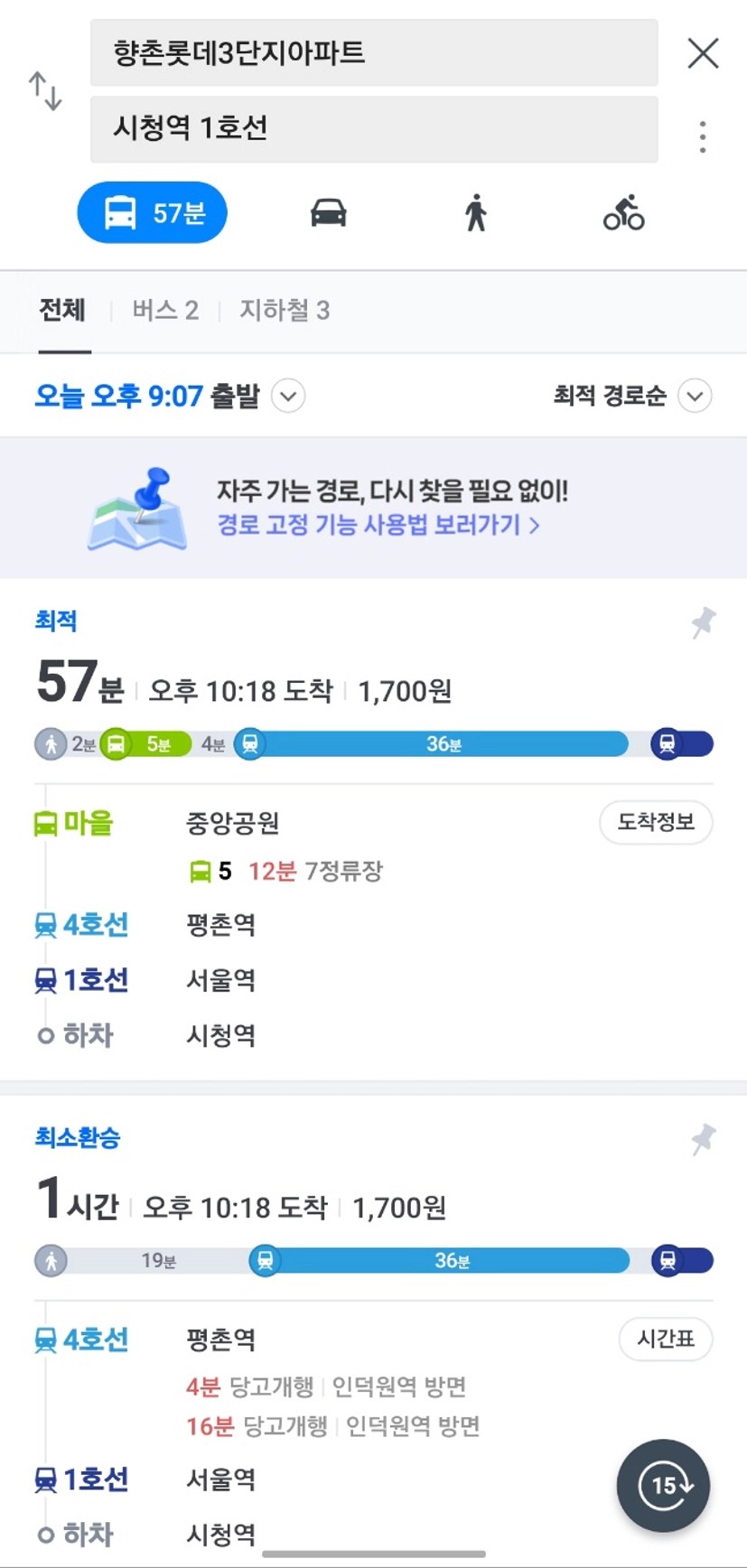
Task: Edit the destination 시청역 1호선 field
Action: coord(374,129)
